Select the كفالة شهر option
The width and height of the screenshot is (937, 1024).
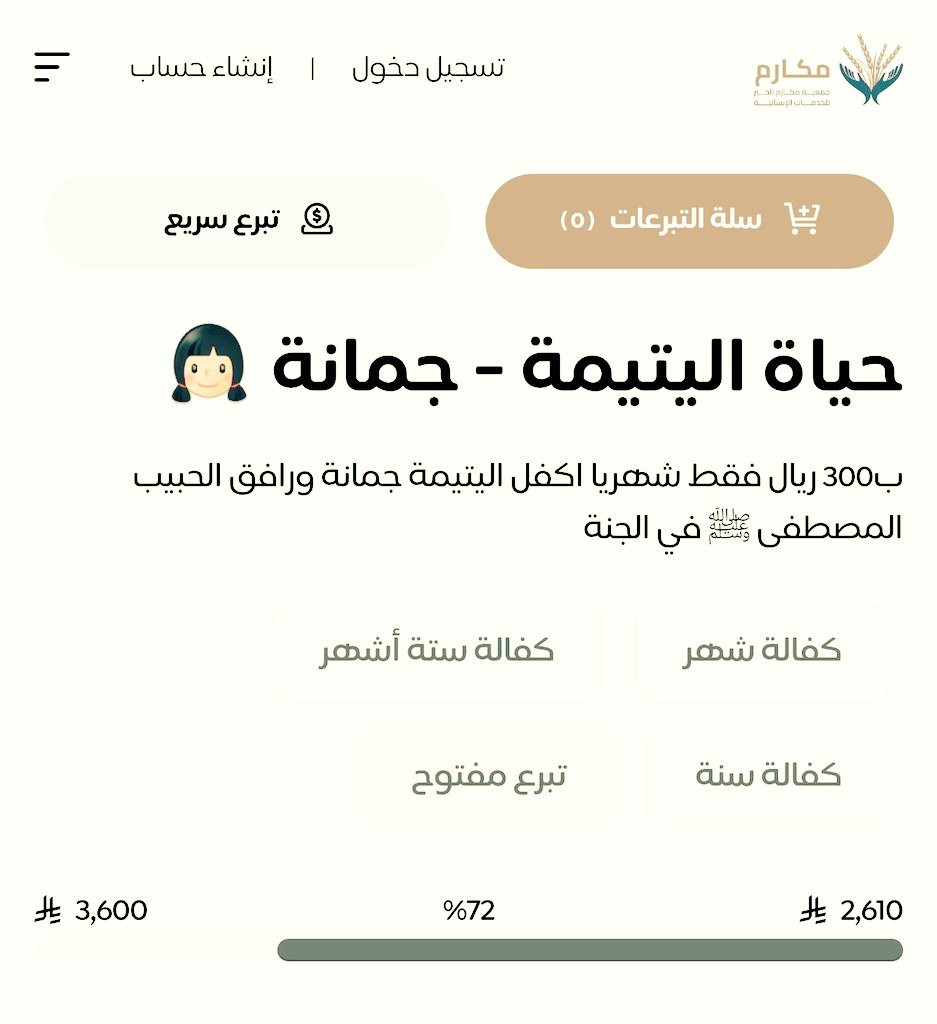[x=761, y=652]
